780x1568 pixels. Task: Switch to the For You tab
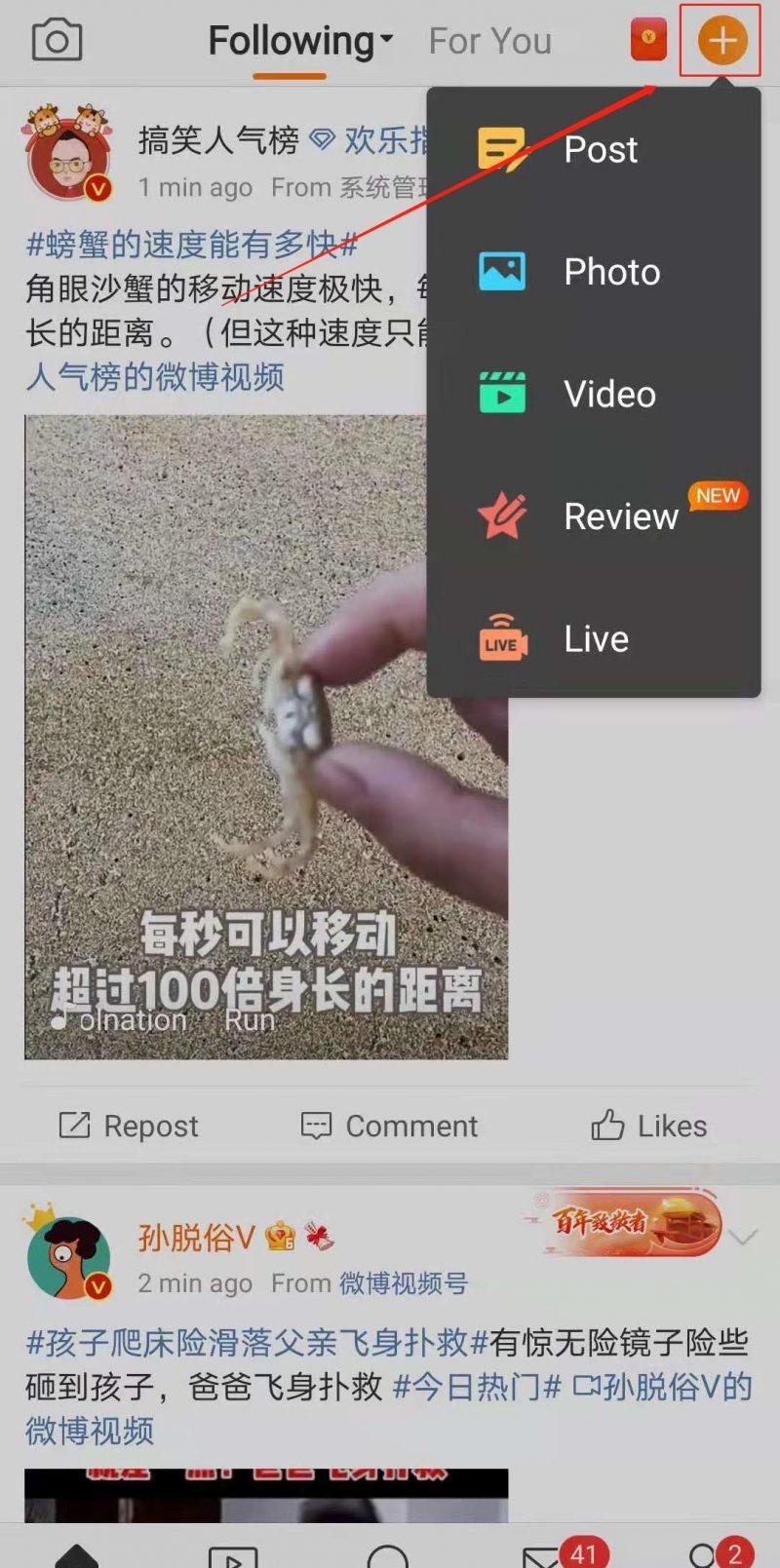click(489, 41)
